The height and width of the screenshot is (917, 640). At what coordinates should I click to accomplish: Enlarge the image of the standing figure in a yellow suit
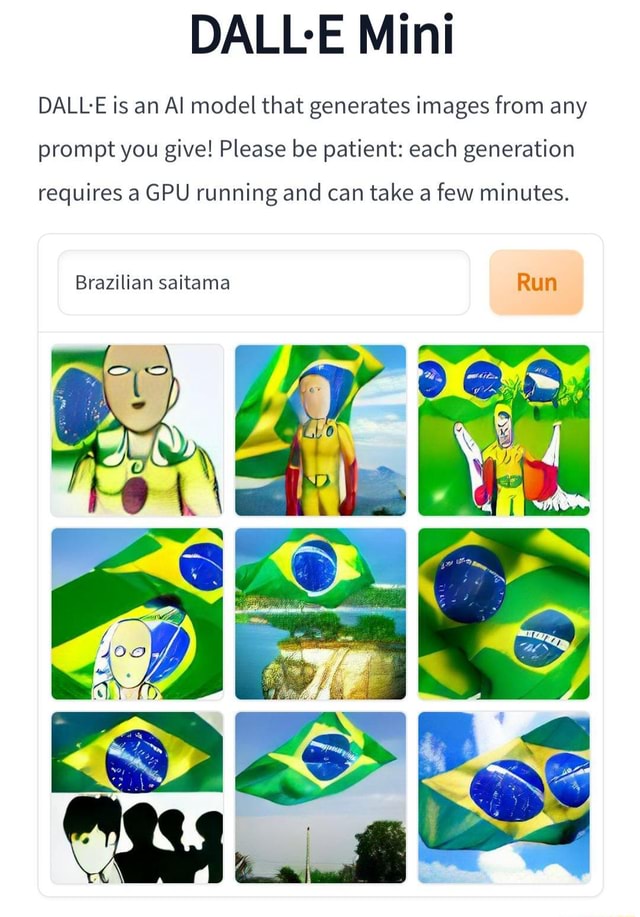coord(320,430)
